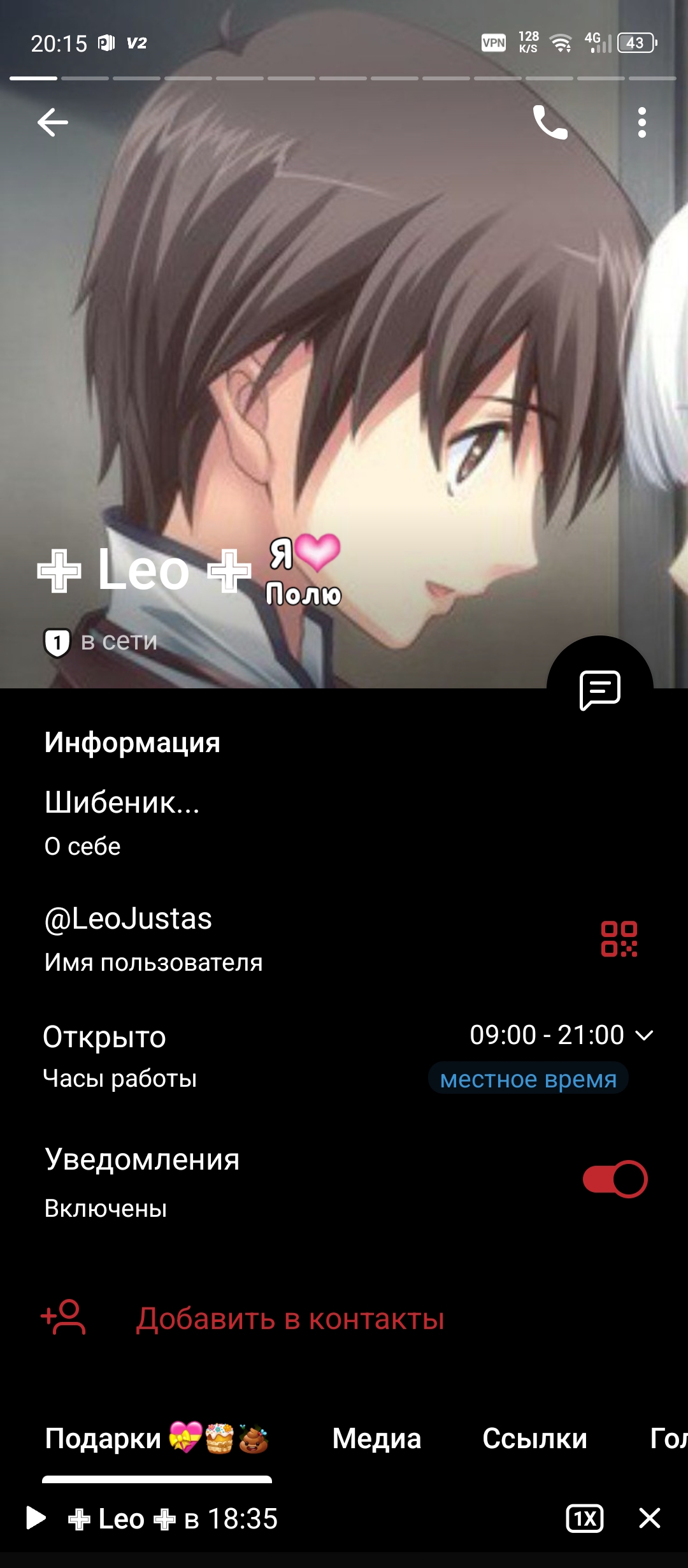Expand the 09:00 - 21:00 working hours
This screenshot has width=688, height=1568.
click(561, 1034)
